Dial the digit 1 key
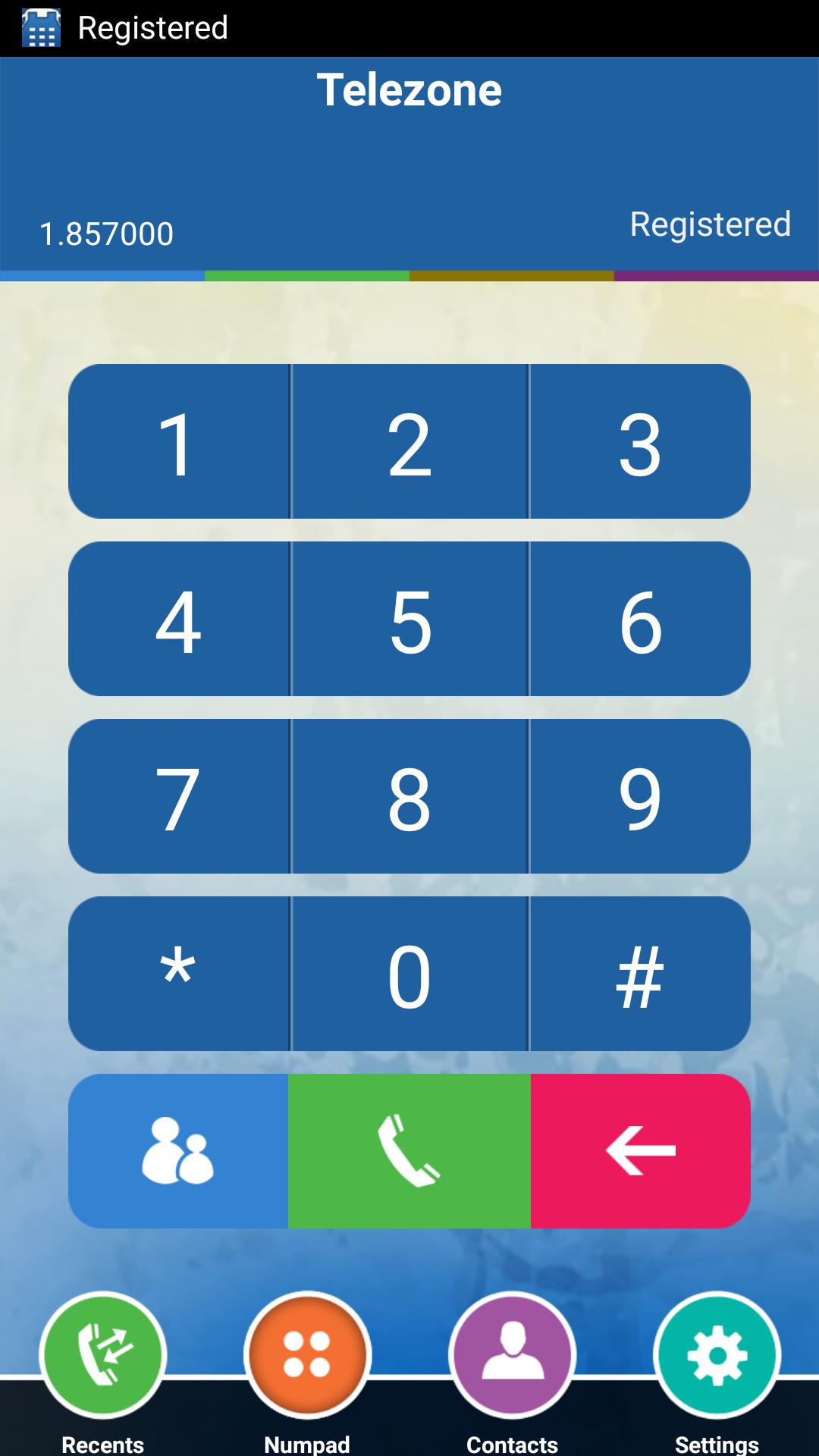This screenshot has height=1456, width=819. pyautogui.click(x=179, y=441)
